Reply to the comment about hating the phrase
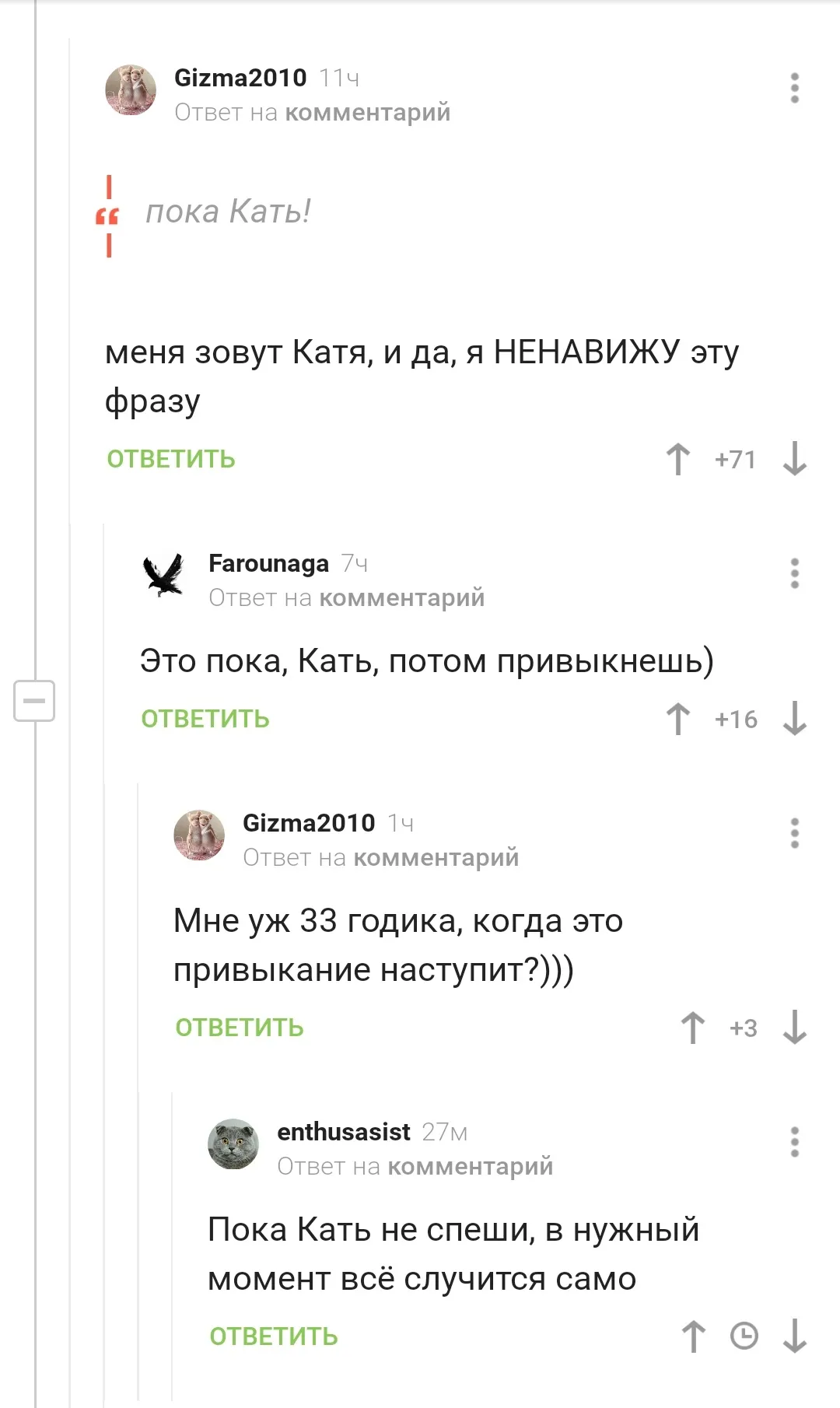Viewport: 840px width, 1408px height. tap(171, 459)
